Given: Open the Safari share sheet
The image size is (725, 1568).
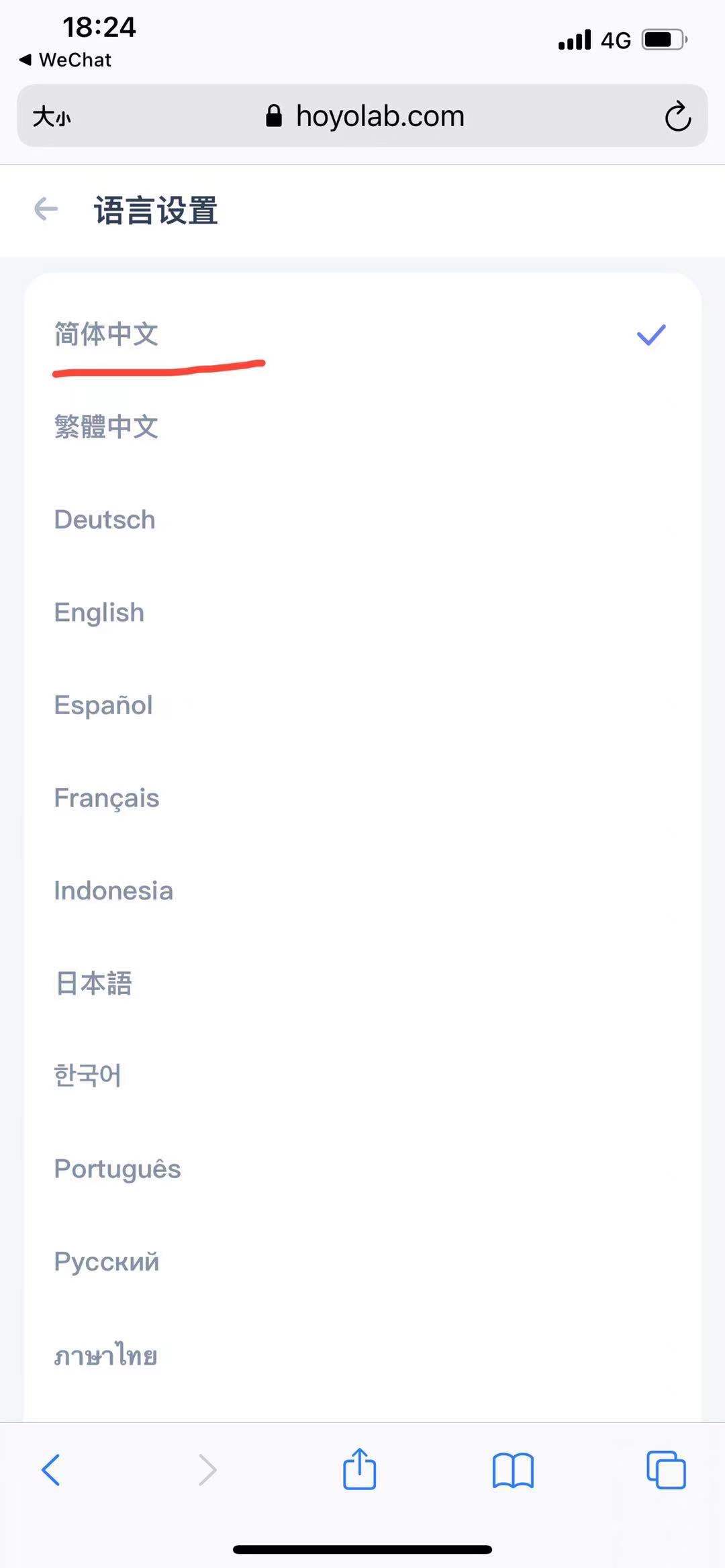Looking at the screenshot, I should pos(359,1470).
